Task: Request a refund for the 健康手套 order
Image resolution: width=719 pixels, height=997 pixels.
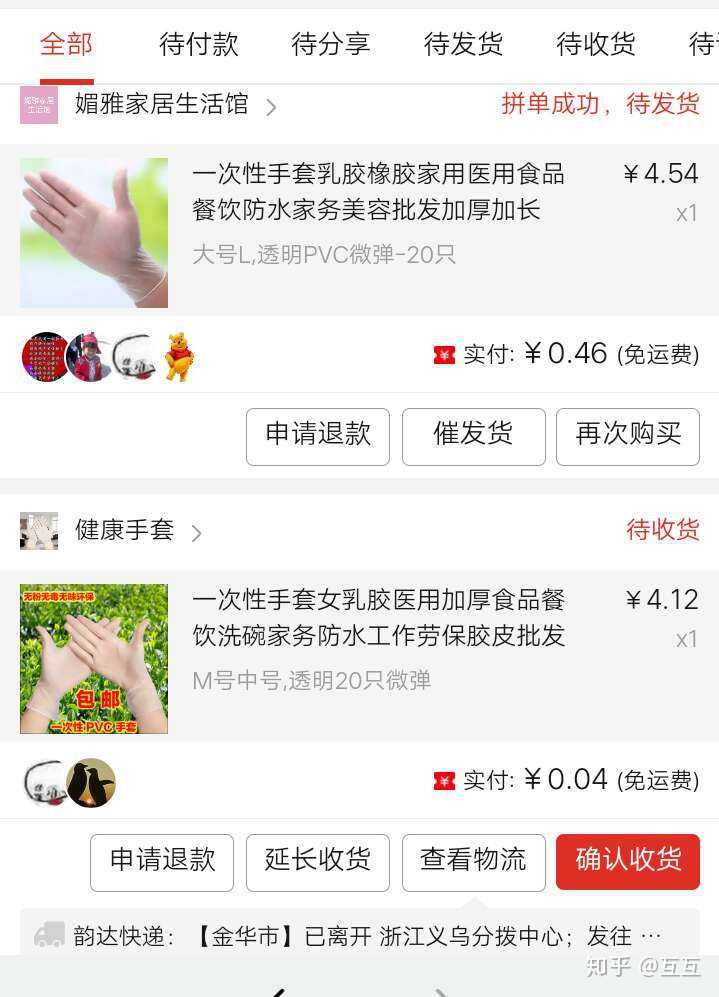Action: pos(162,862)
